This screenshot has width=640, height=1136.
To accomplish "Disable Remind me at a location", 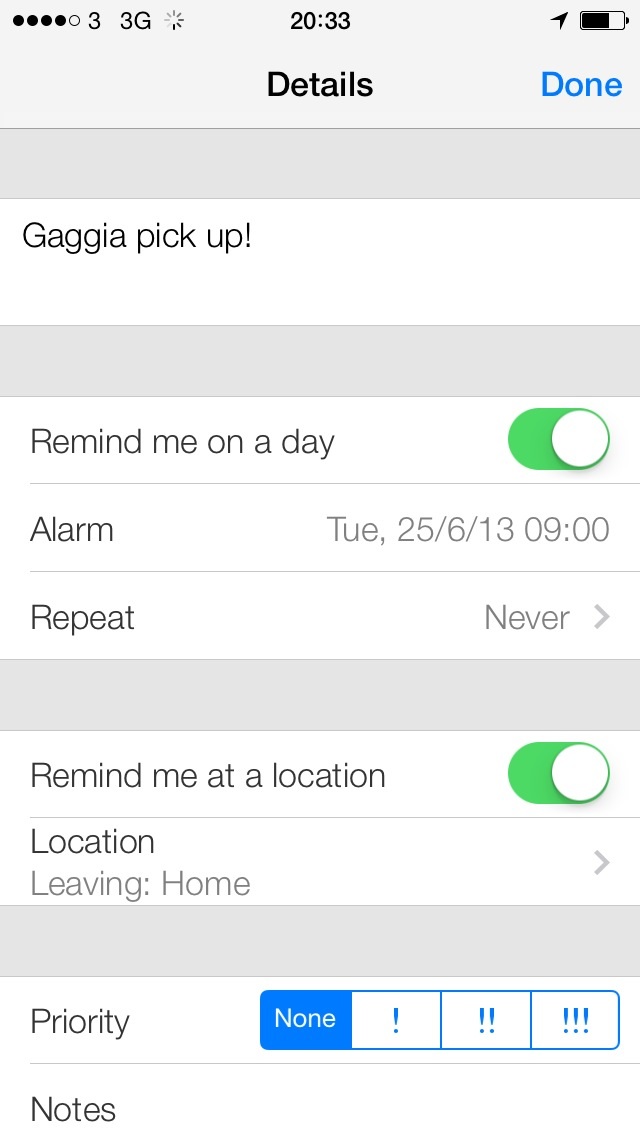I will click(x=558, y=773).
